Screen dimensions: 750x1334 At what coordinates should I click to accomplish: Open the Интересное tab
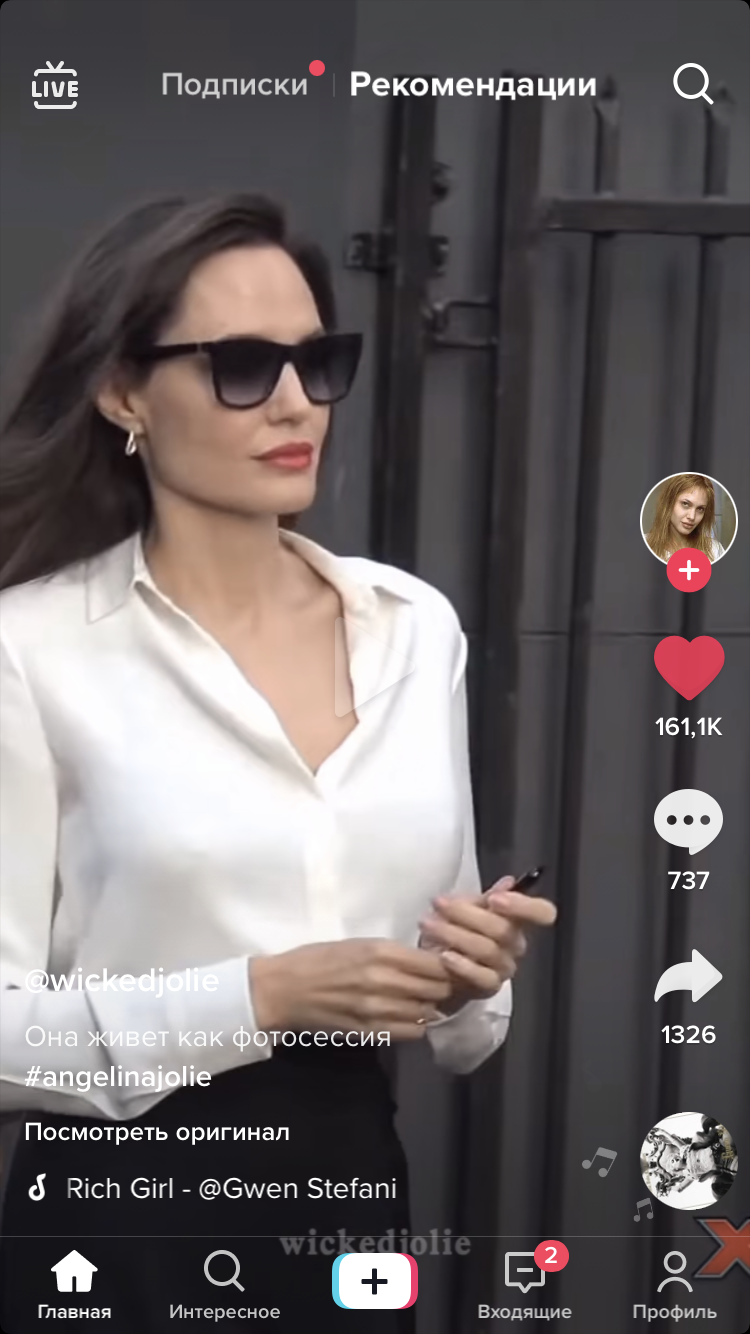[224, 1285]
